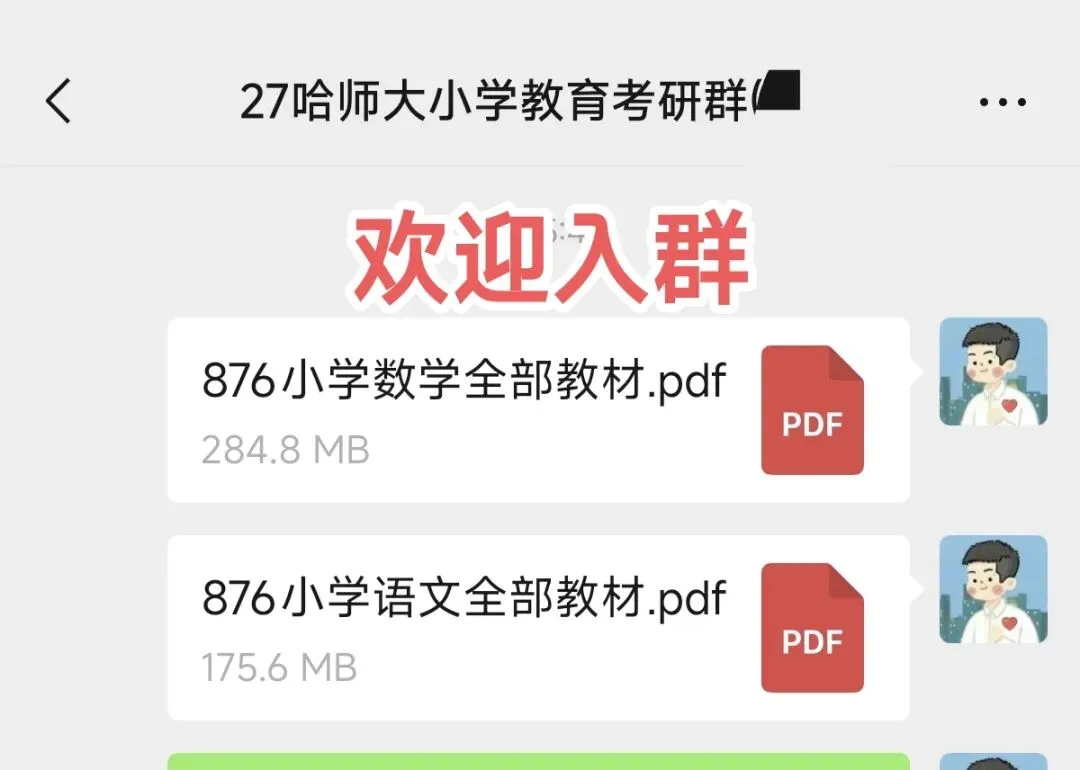Go back from the group chat
This screenshot has width=1080, height=770.
pos(59,101)
